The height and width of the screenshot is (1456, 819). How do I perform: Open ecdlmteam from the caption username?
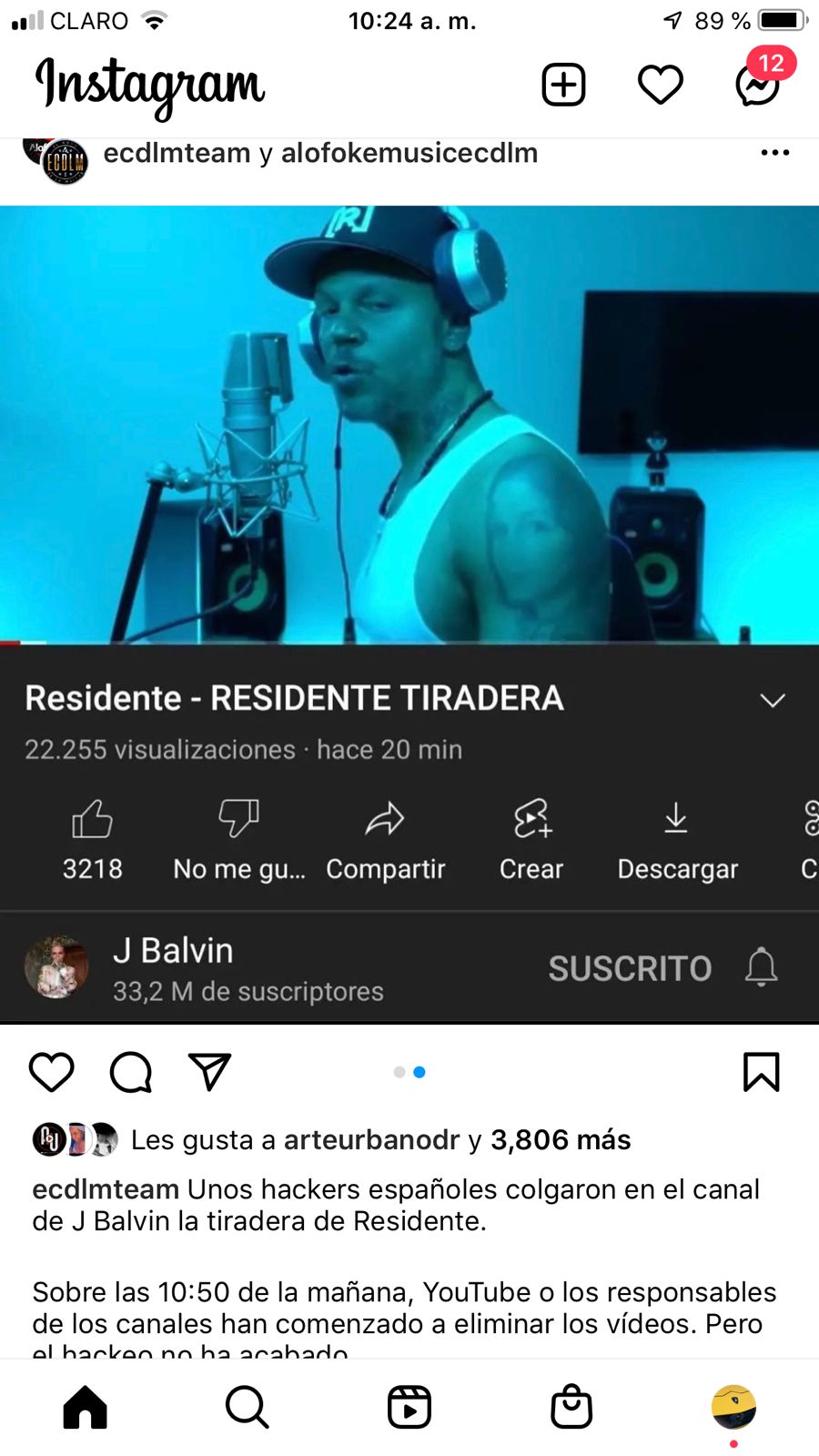coord(105,1189)
